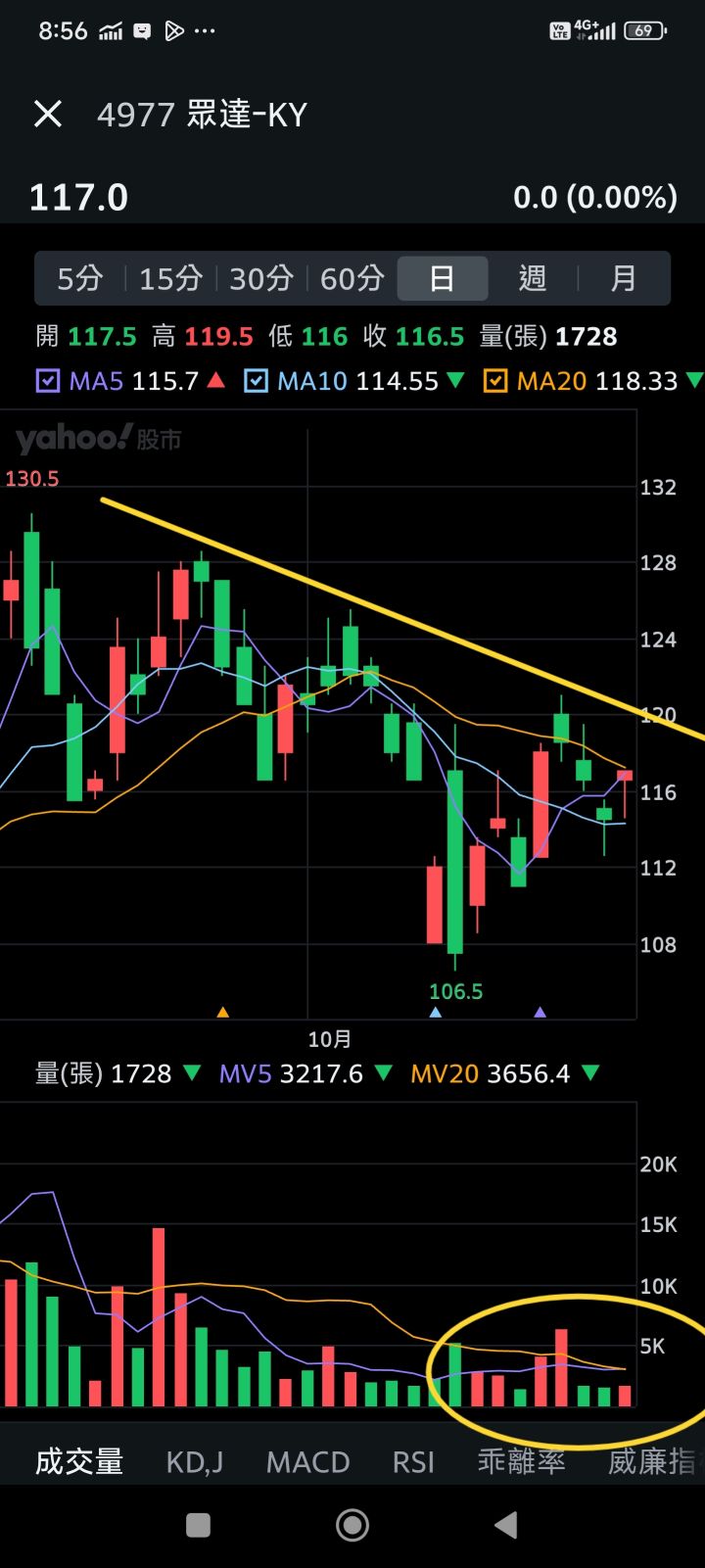Switch to the KD,J indicator
Viewport: 705px width, 1568px height.
(x=195, y=1462)
